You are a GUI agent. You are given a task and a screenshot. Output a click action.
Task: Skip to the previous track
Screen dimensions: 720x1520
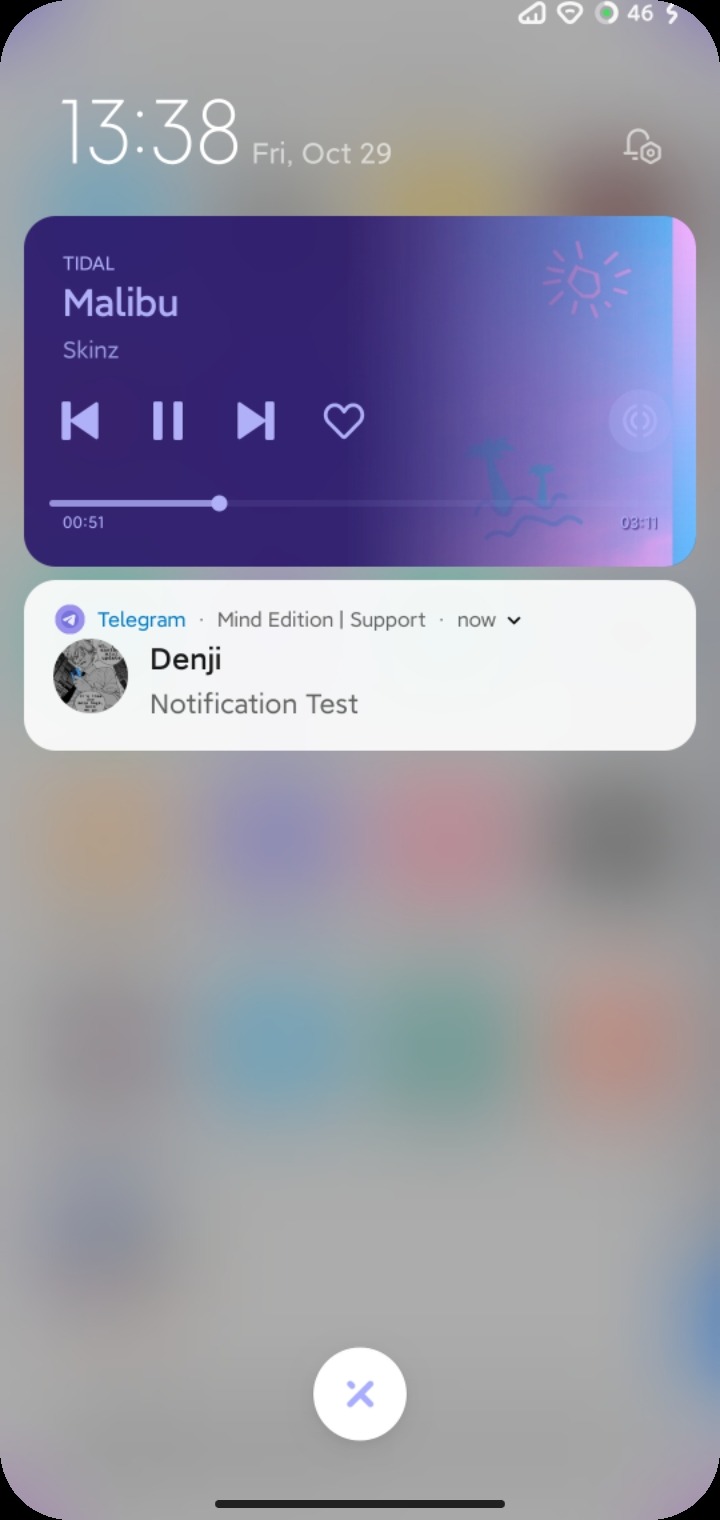80,421
